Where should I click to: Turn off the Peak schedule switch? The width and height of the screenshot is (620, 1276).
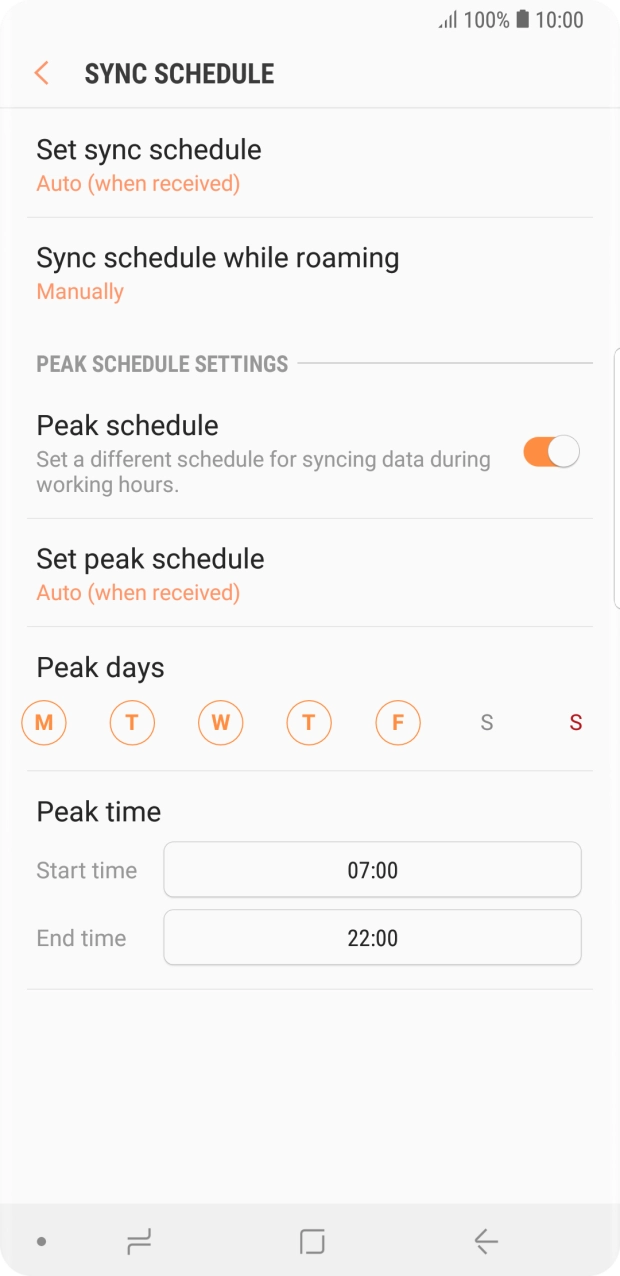pyautogui.click(x=551, y=452)
